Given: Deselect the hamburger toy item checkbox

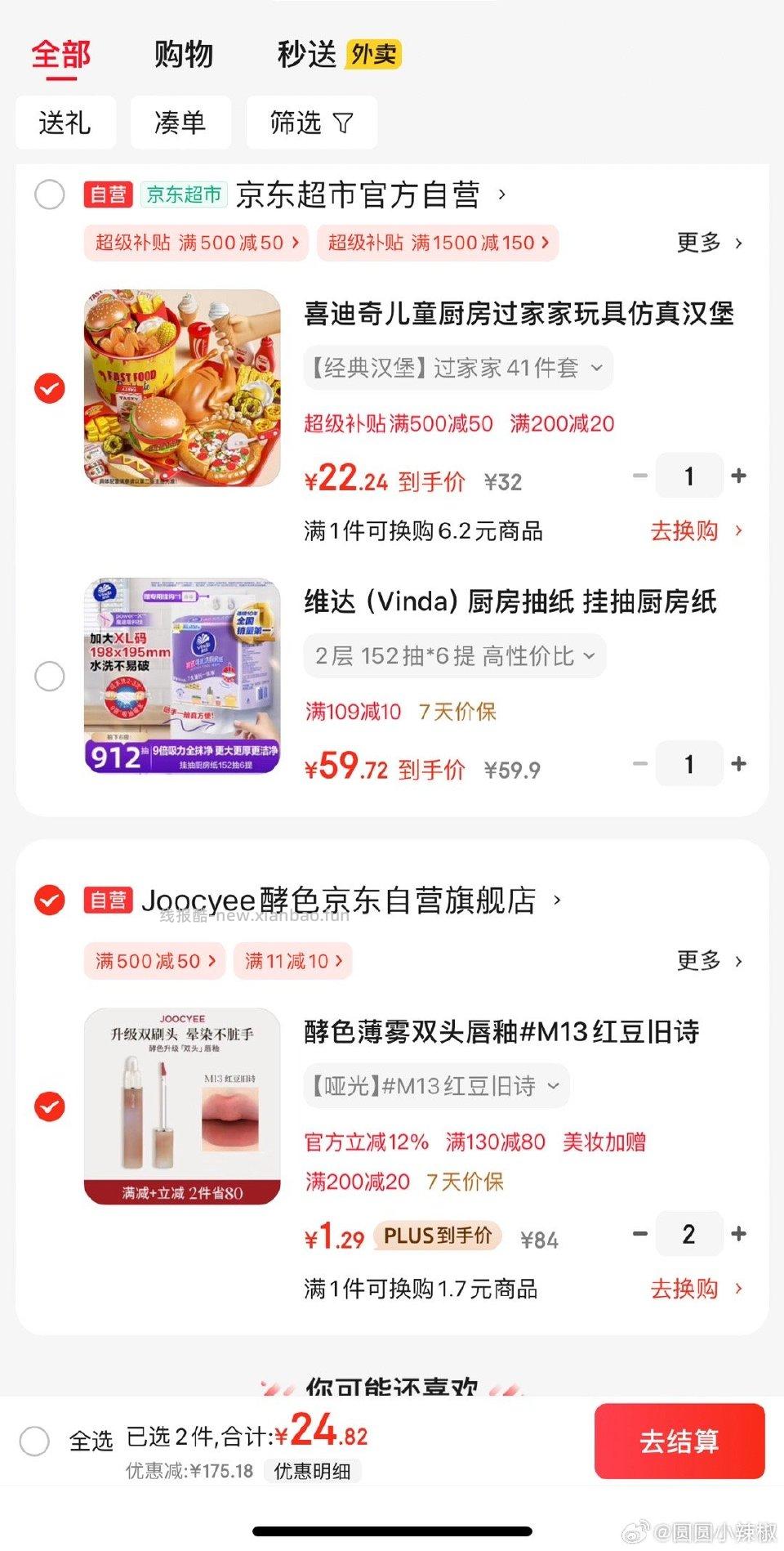Looking at the screenshot, I should coord(49,388).
